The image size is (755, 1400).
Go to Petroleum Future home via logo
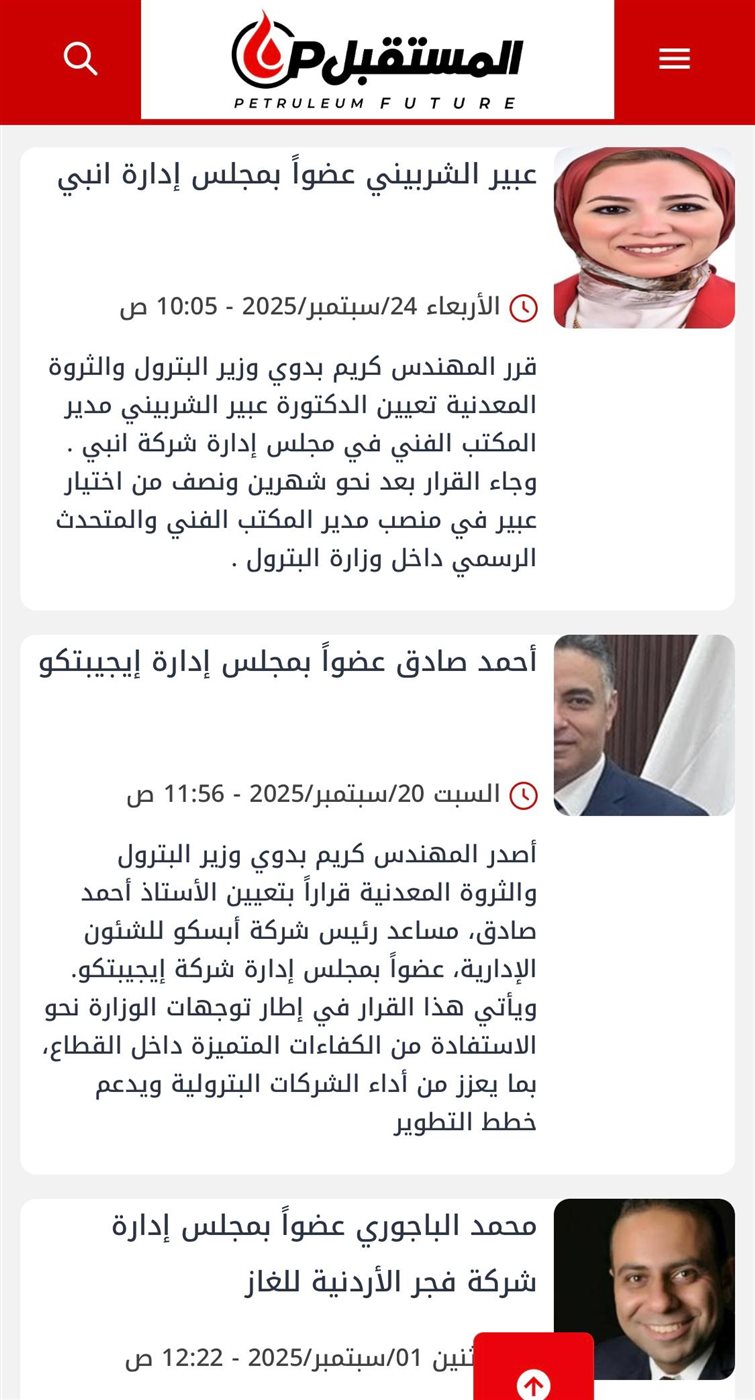point(377,60)
